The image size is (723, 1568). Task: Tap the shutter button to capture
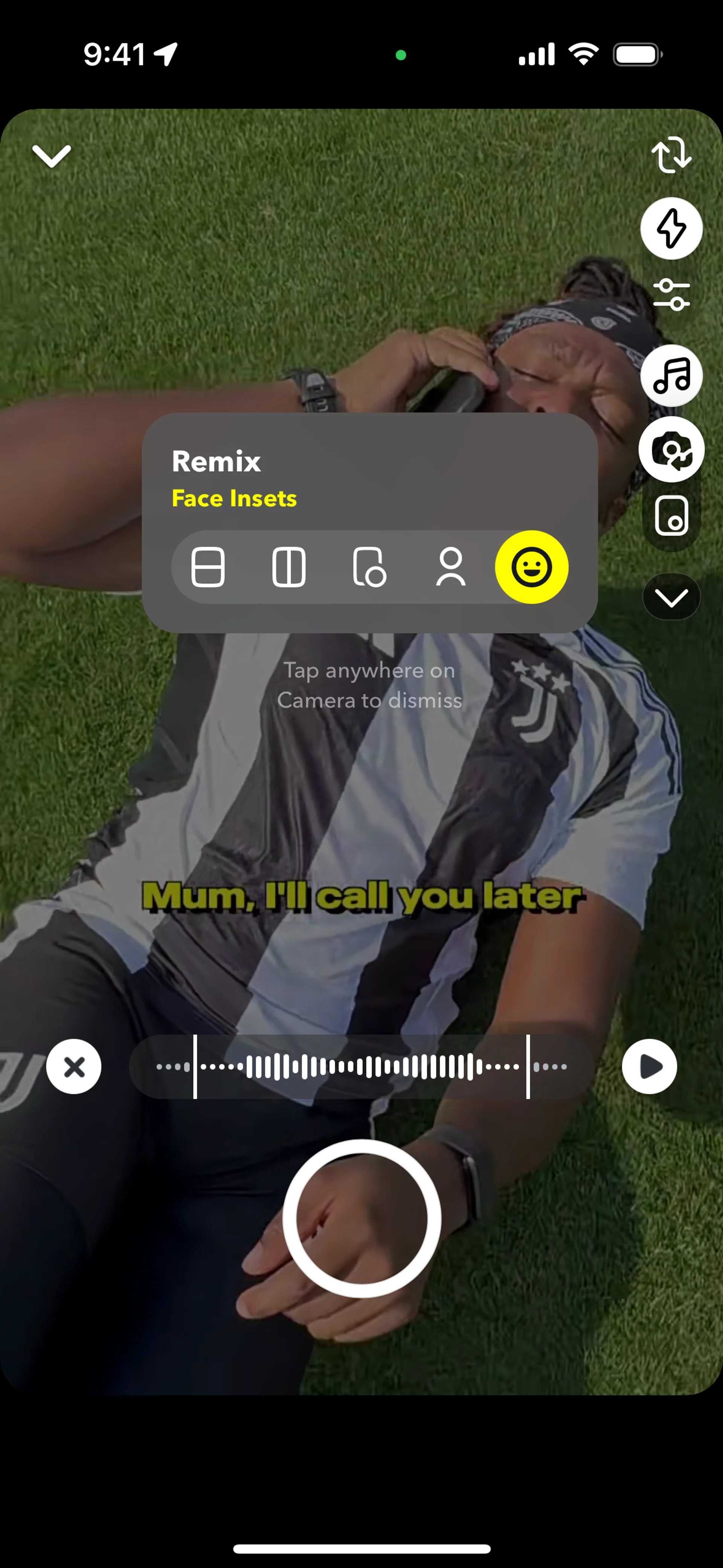(361, 1219)
